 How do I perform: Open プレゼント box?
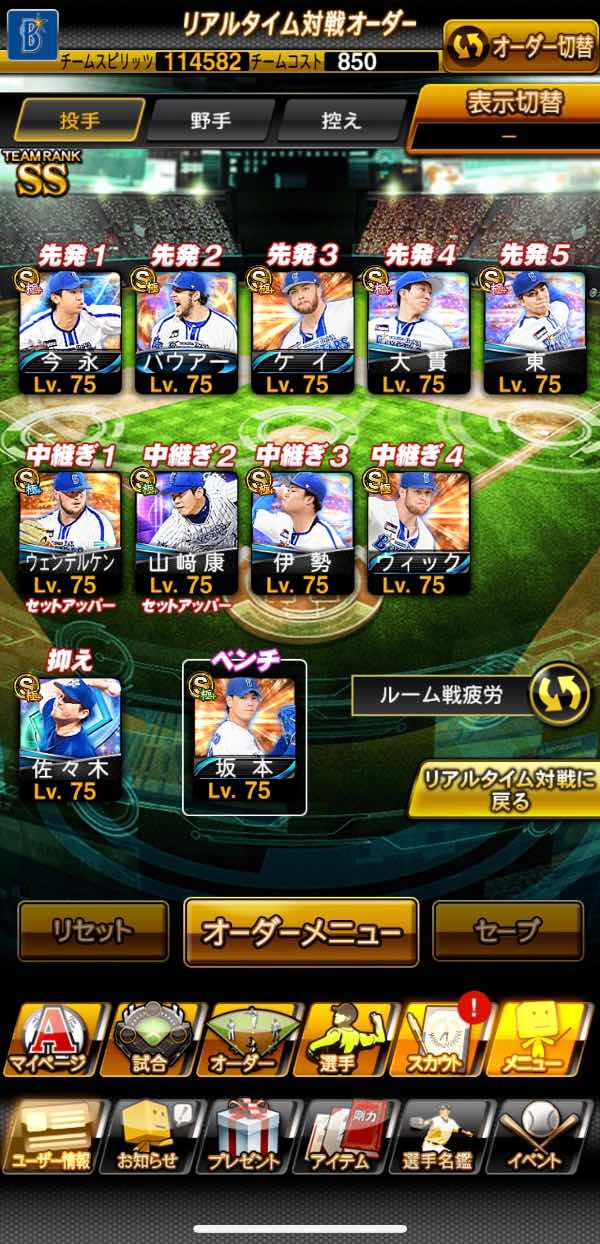(248, 1135)
